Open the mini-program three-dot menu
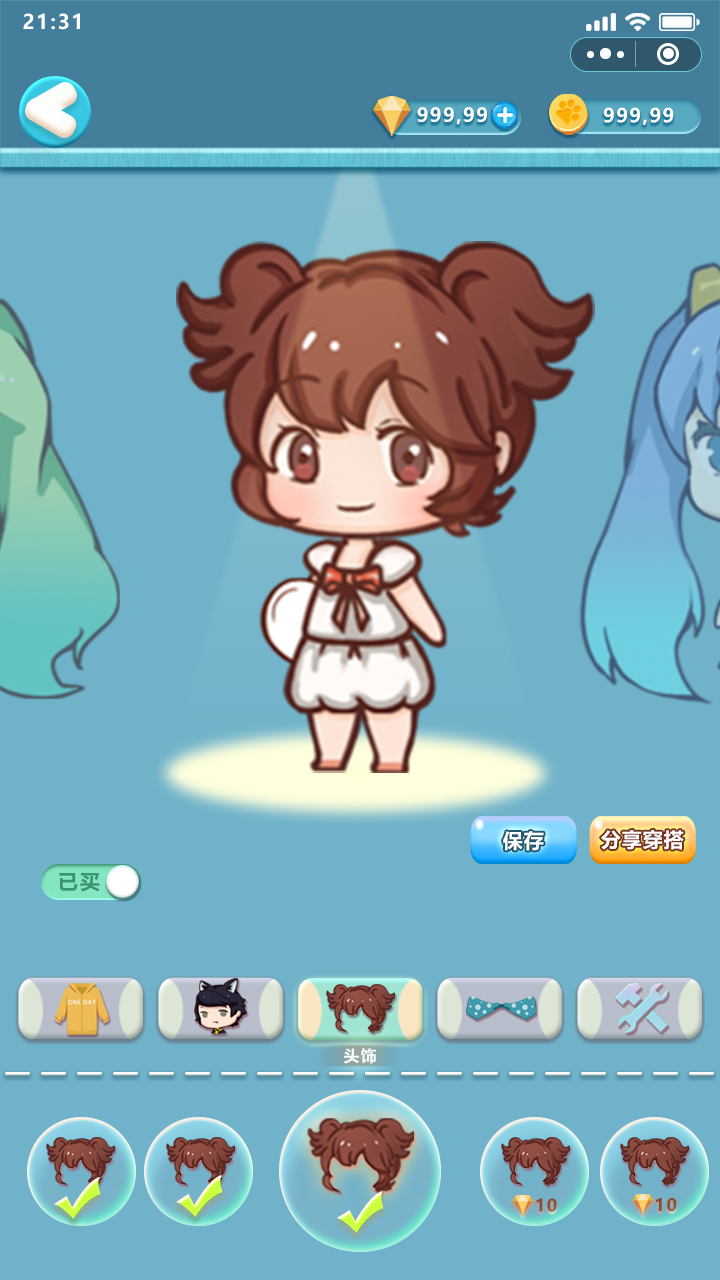The height and width of the screenshot is (1280, 720). 605,54
